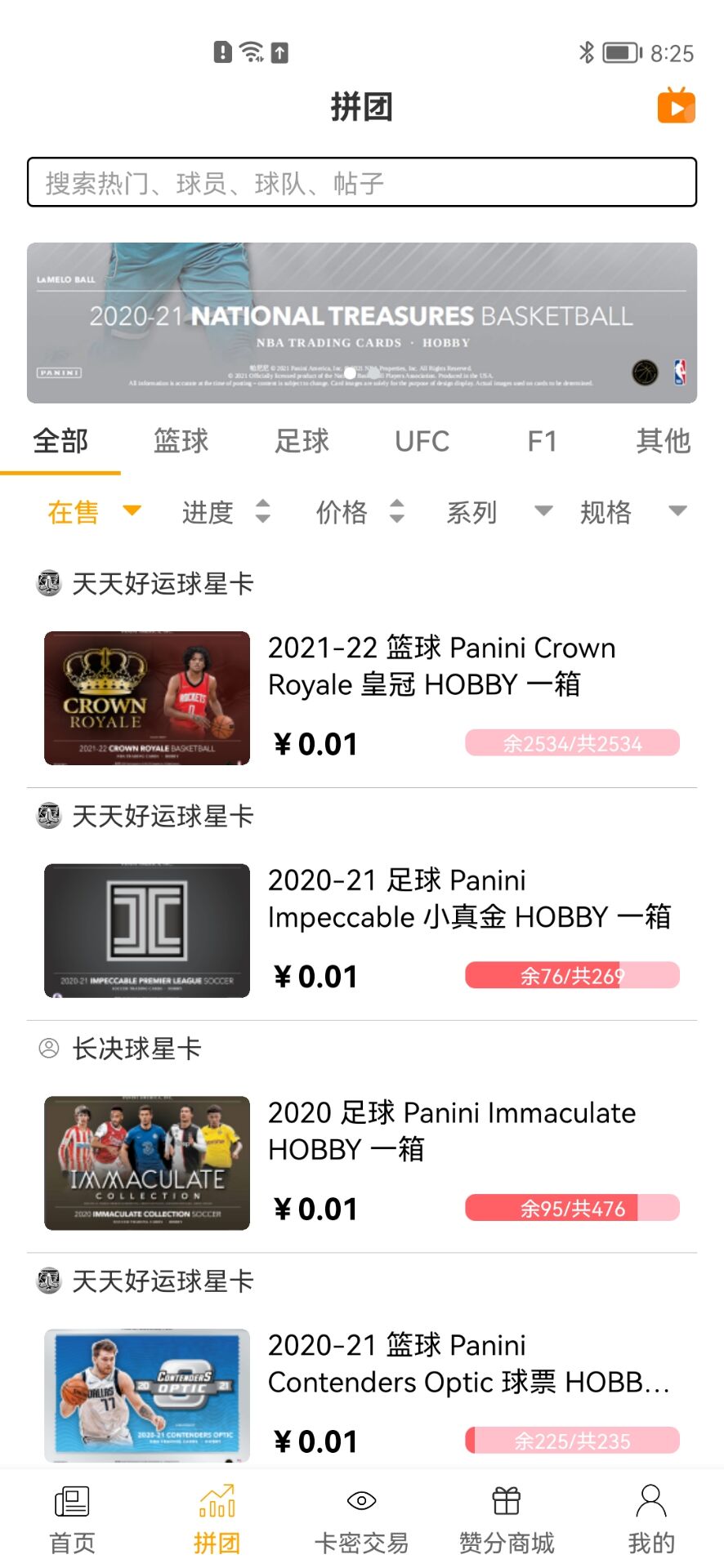
Task: Open the Impeccable 小真金 HOBBY listing
Action: coord(362,931)
